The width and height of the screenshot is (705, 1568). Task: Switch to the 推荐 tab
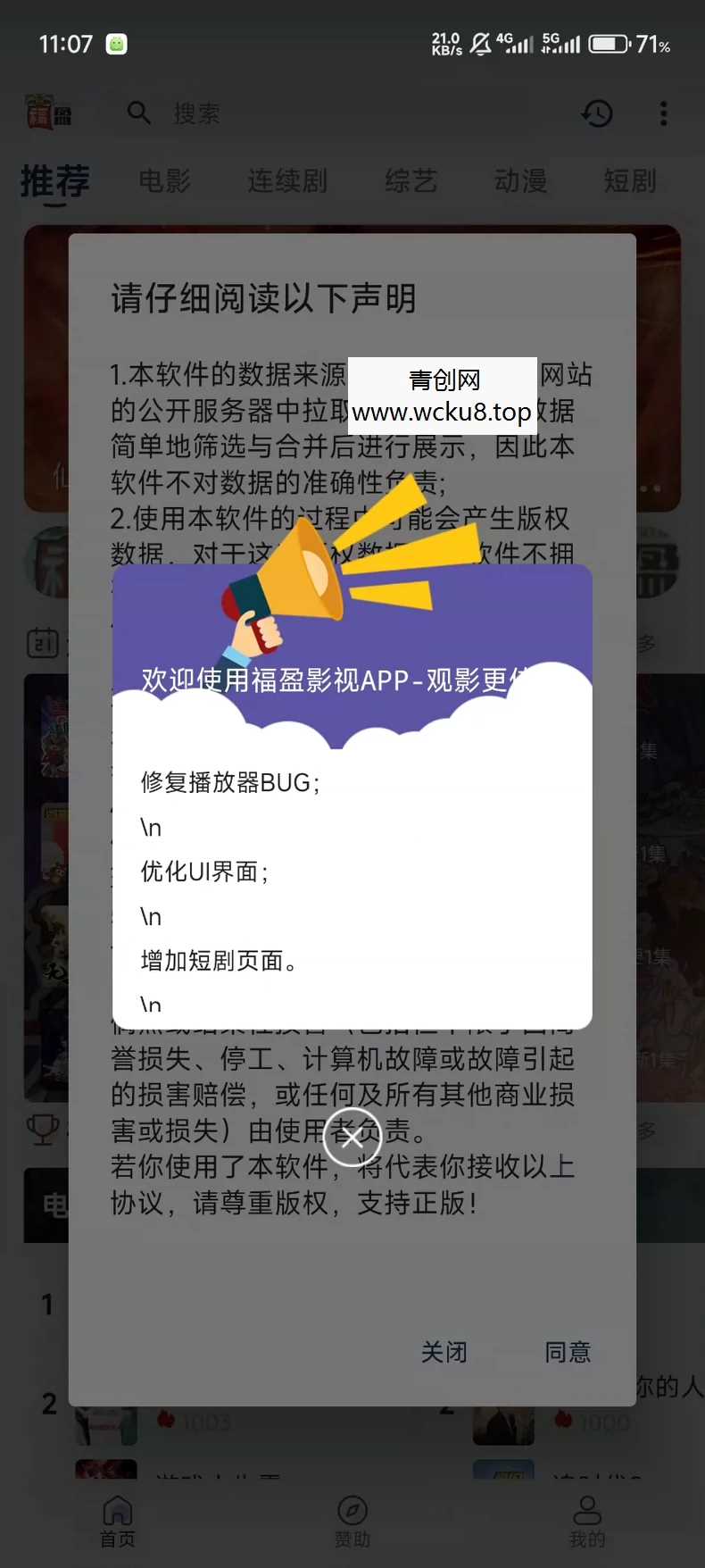[54, 181]
